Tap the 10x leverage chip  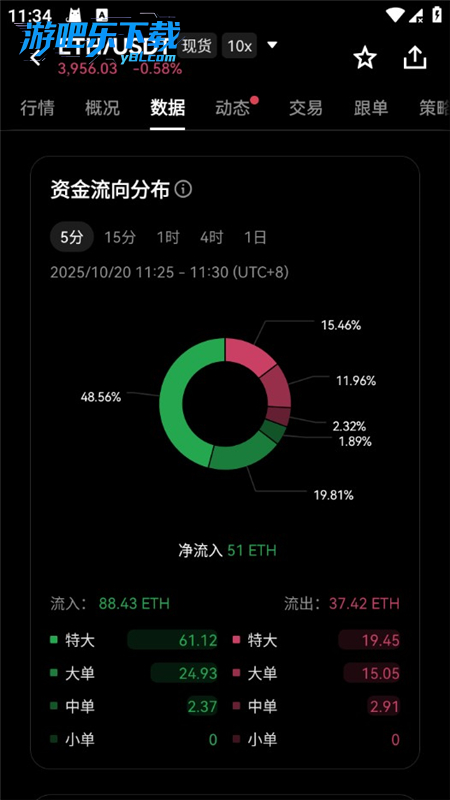pos(239,46)
